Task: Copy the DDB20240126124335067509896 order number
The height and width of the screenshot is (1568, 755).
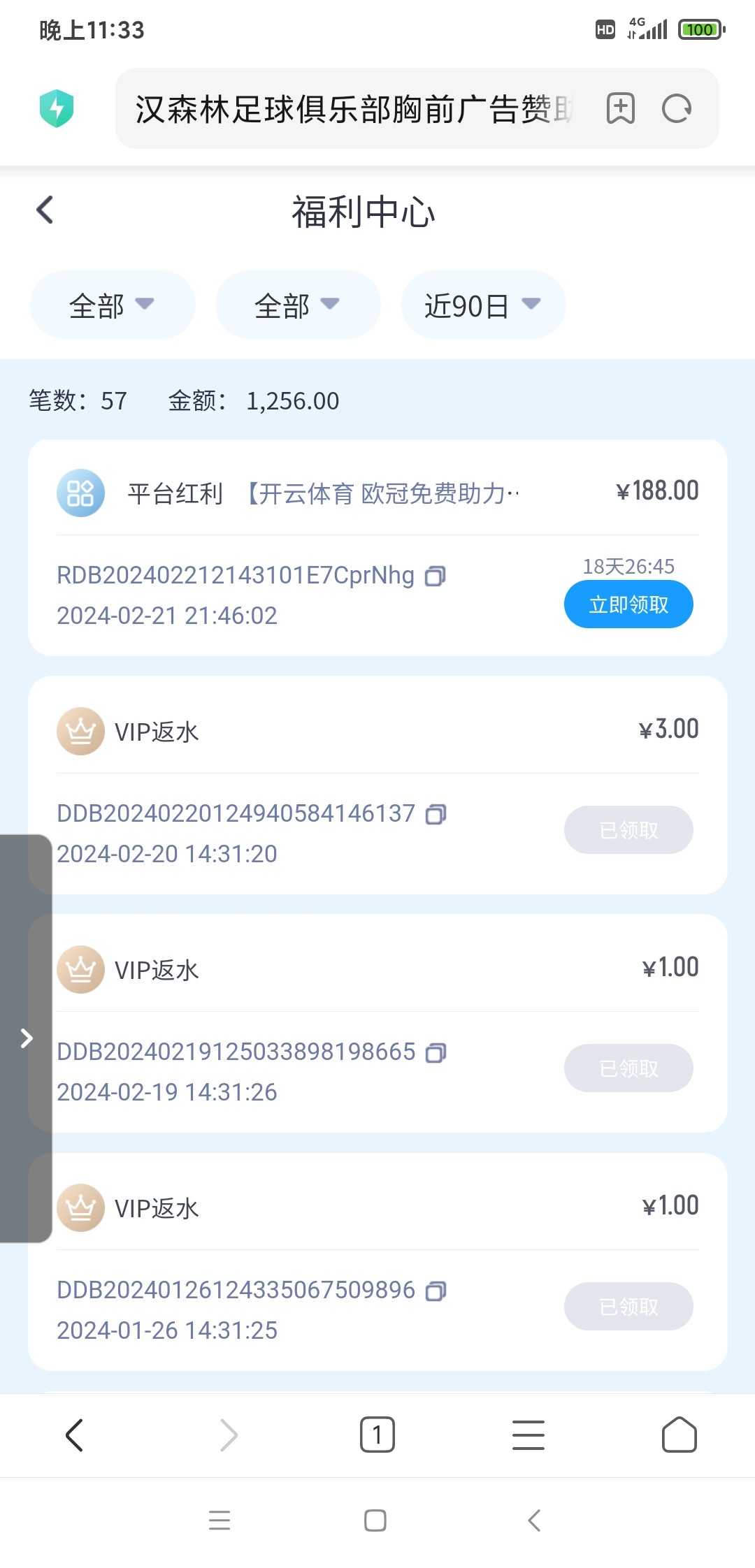Action: pyautogui.click(x=436, y=1290)
